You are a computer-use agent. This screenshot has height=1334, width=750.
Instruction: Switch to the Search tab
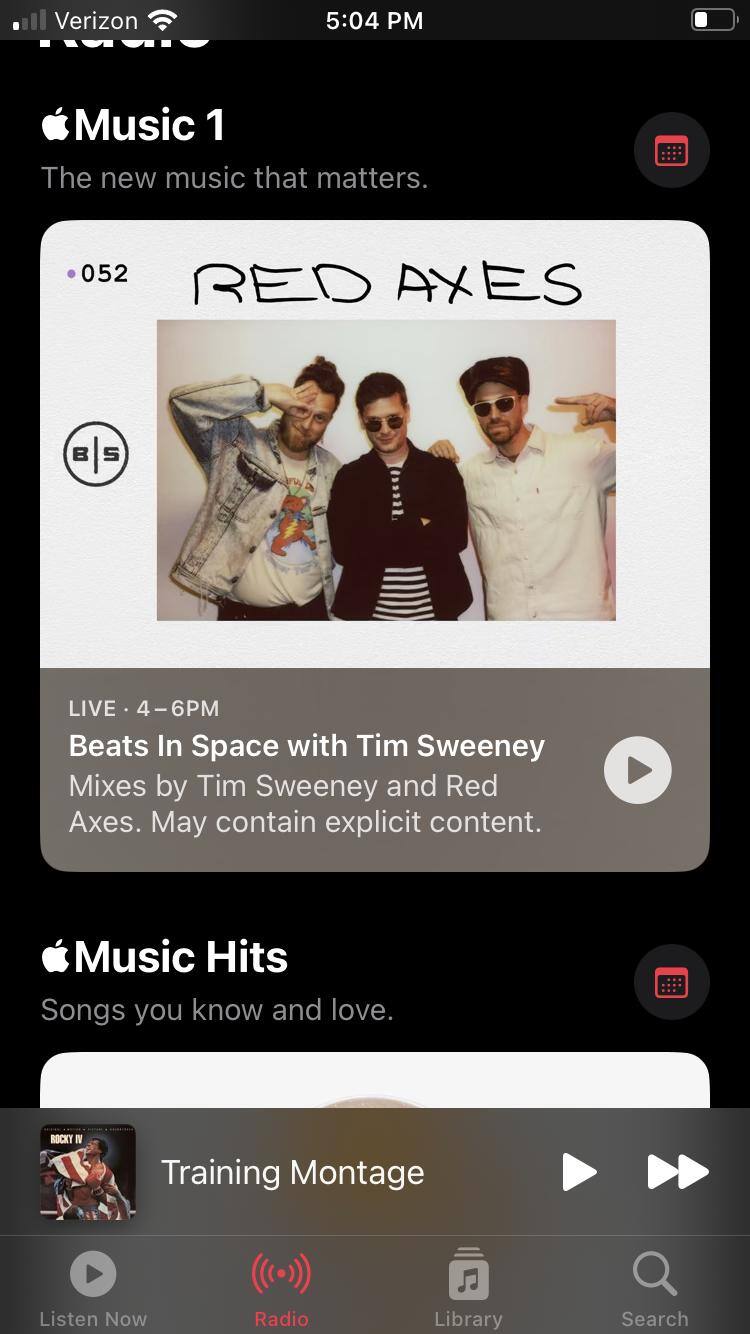(655, 1288)
